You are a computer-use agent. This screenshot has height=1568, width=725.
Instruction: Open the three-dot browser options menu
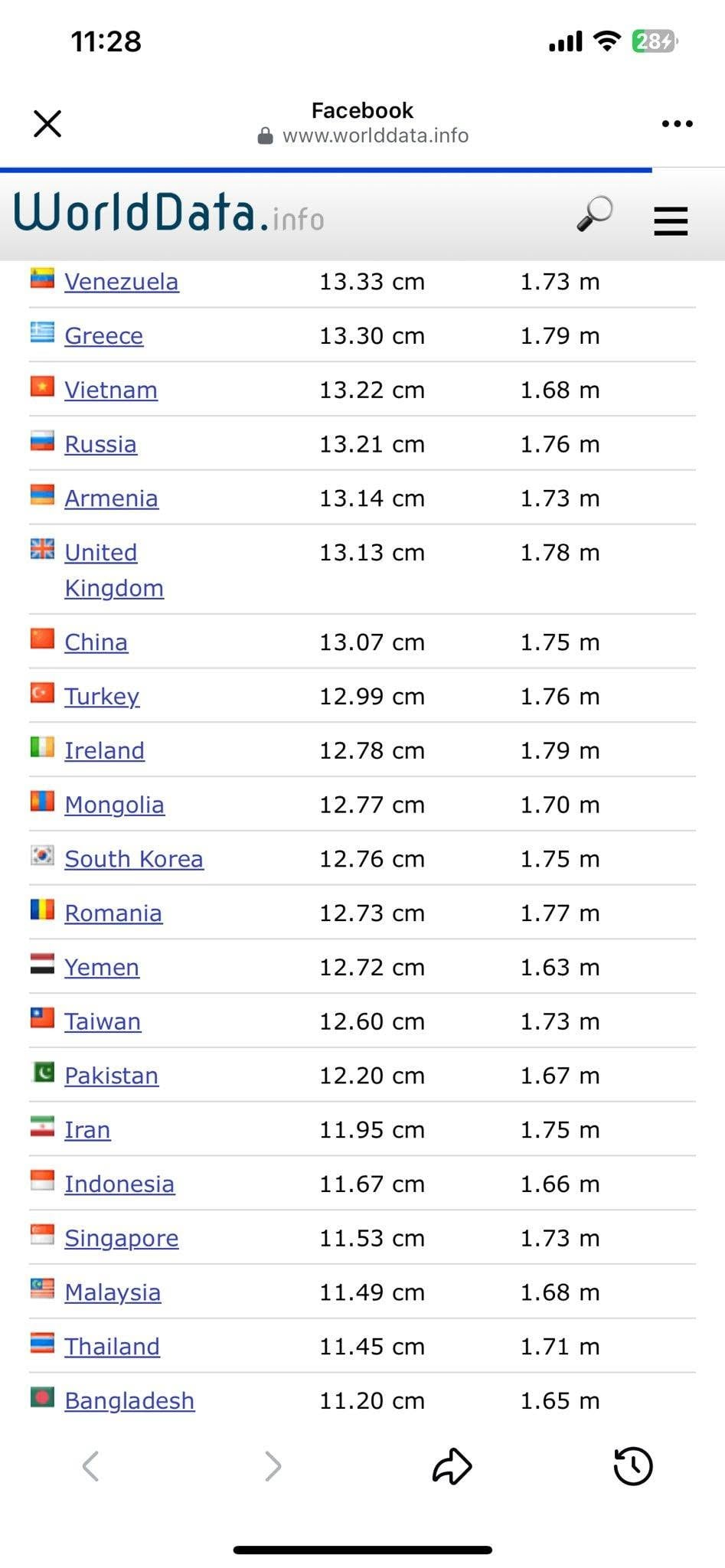click(x=677, y=123)
